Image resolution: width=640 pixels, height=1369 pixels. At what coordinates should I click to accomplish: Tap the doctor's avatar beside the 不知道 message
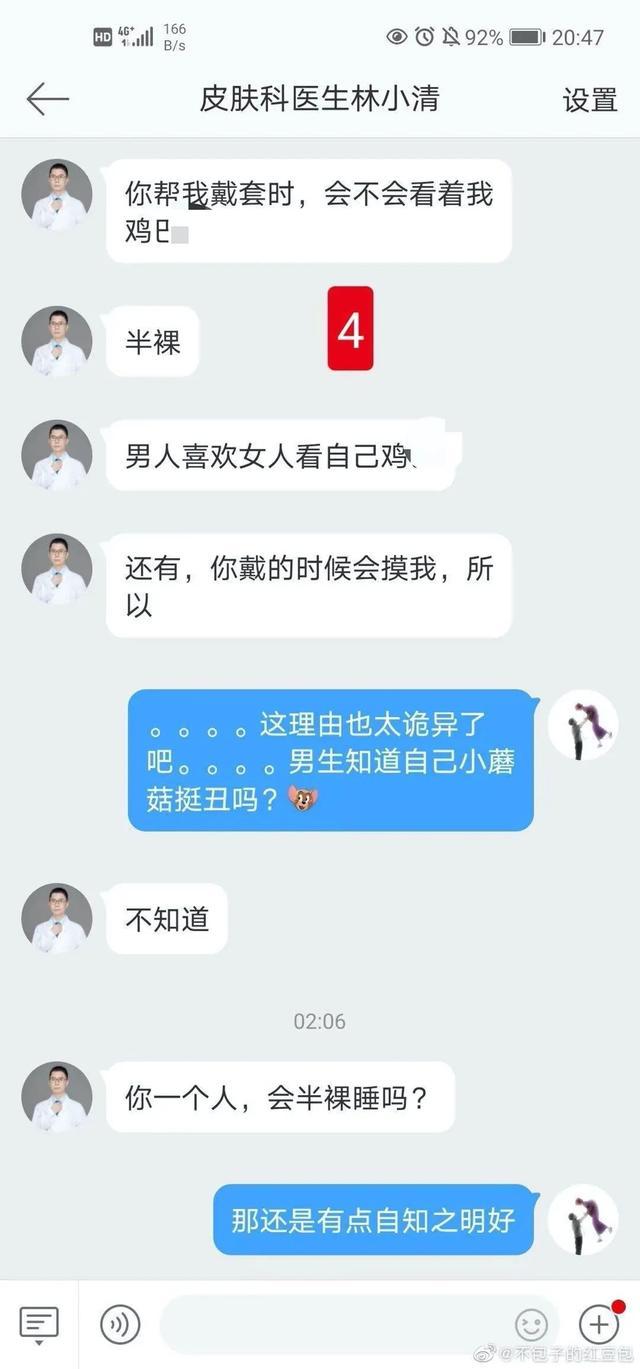pyautogui.click(x=57, y=918)
